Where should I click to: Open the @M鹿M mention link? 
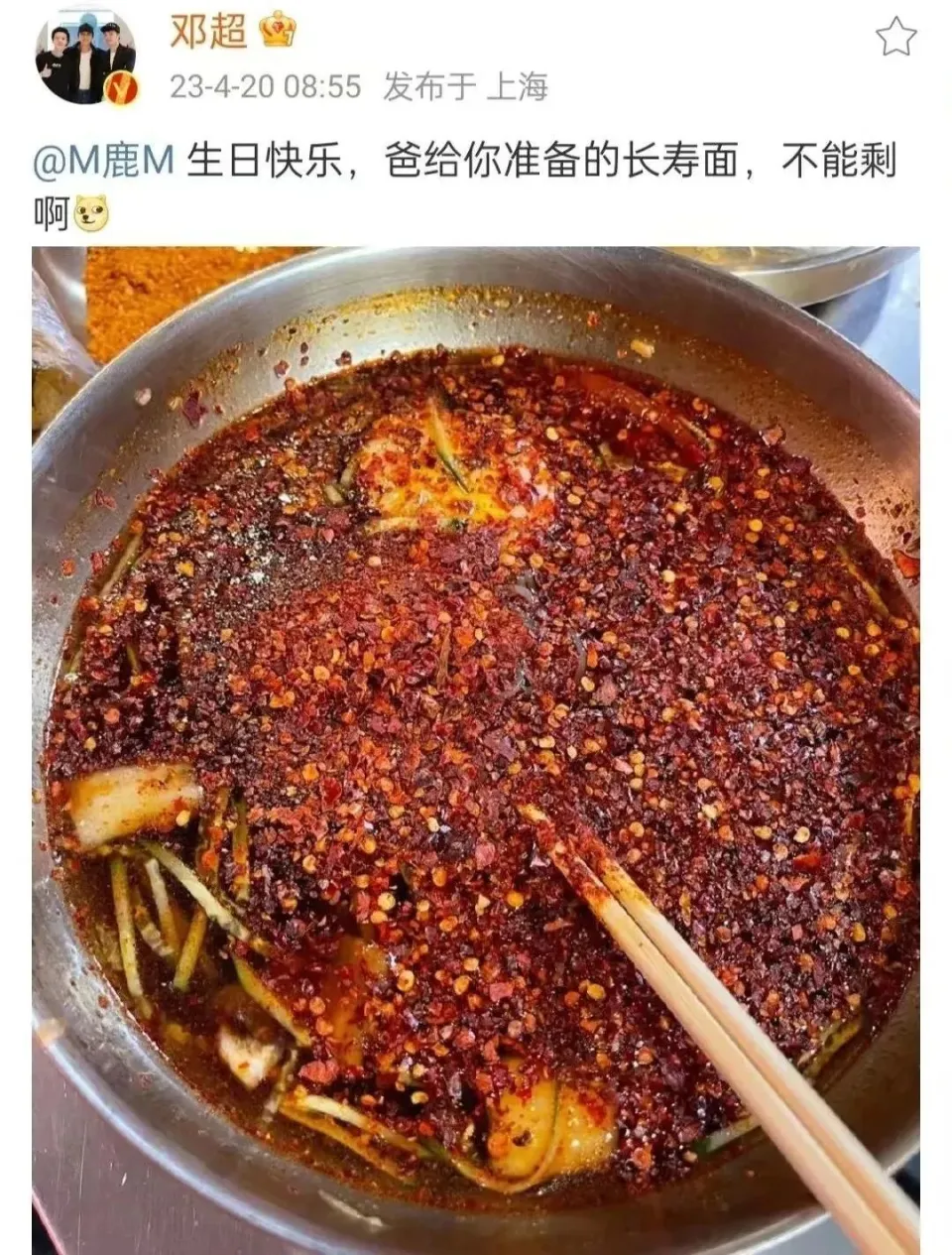pyautogui.click(x=103, y=161)
